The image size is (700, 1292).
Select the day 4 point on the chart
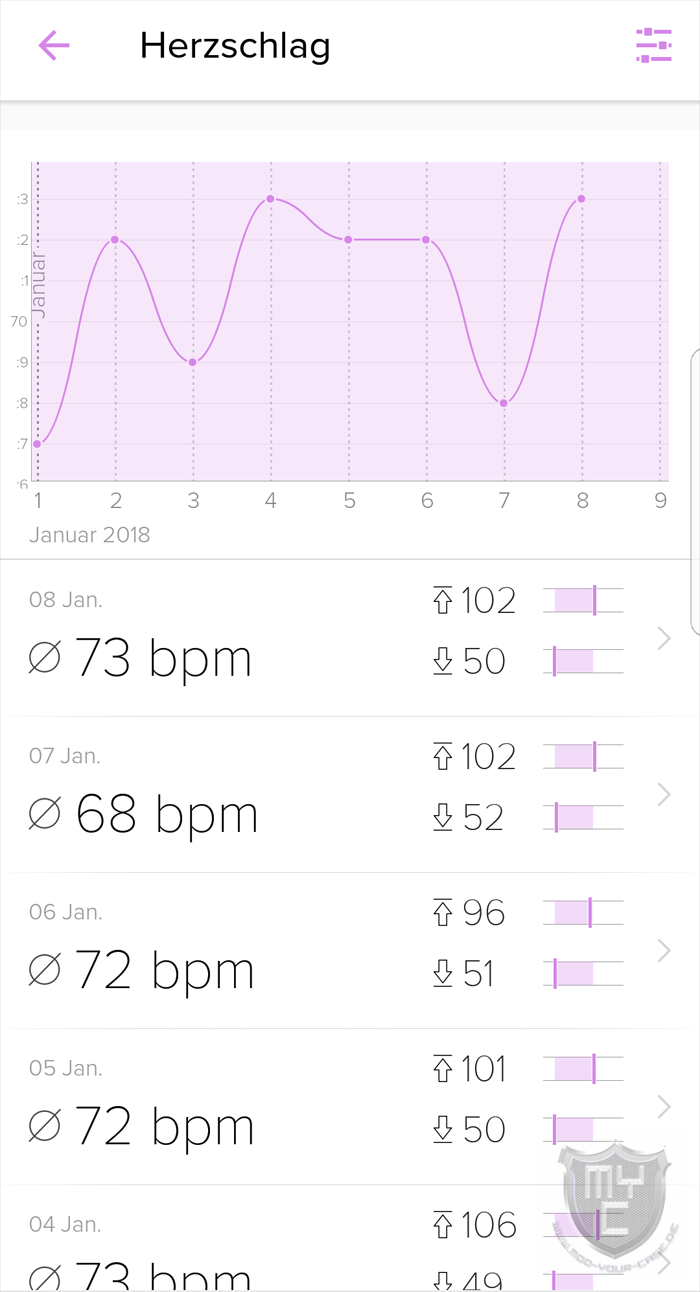click(270, 199)
